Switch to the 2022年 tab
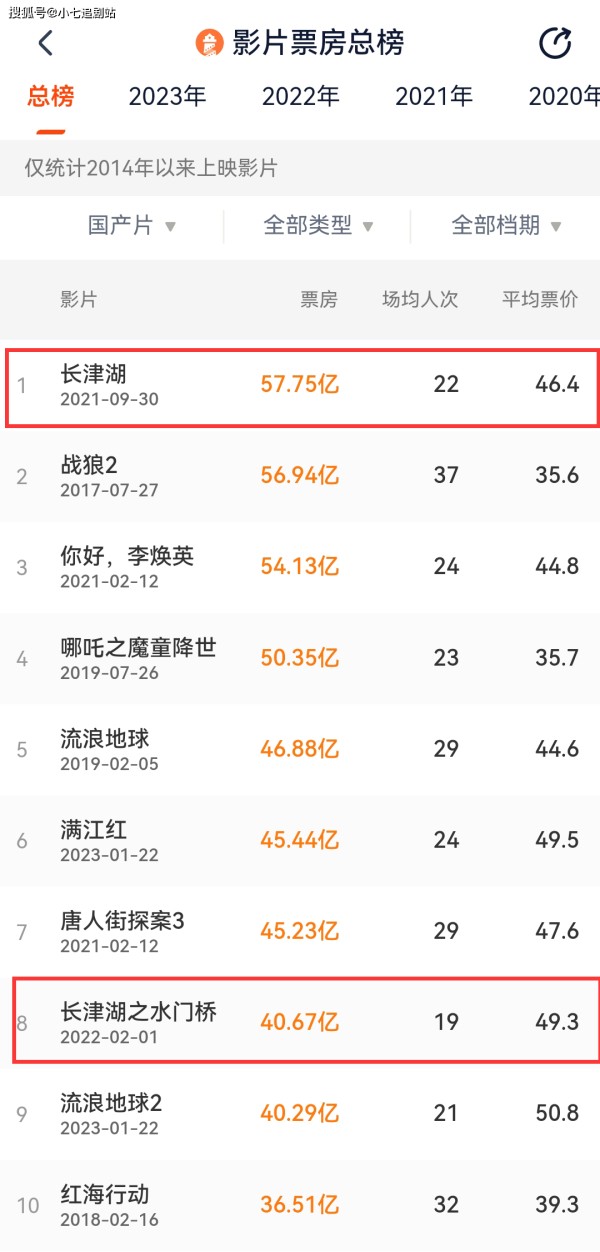The height and width of the screenshot is (1252, 600). coord(300,97)
